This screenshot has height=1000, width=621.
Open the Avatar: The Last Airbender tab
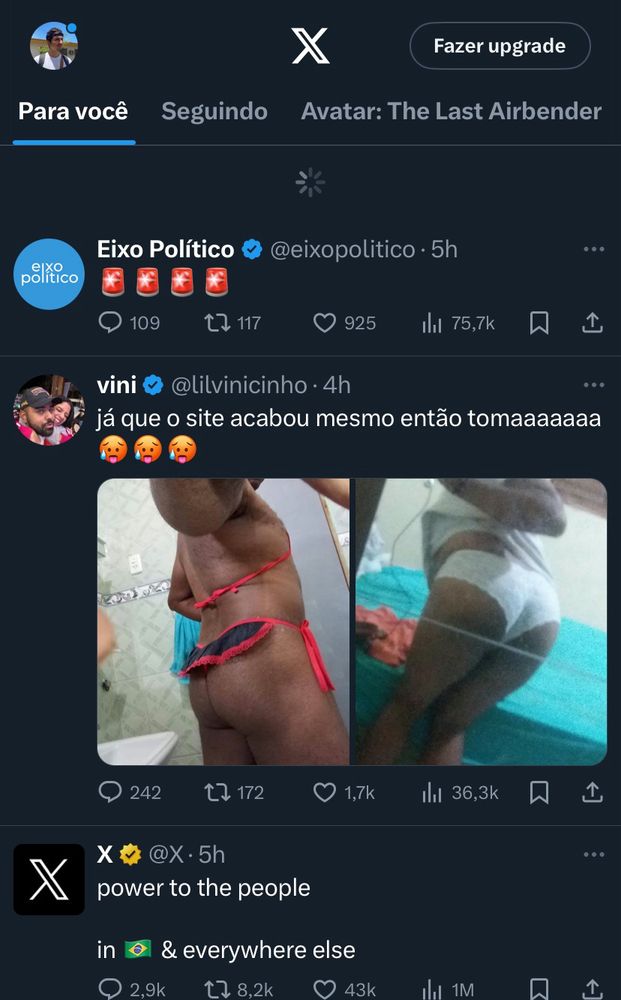click(451, 111)
